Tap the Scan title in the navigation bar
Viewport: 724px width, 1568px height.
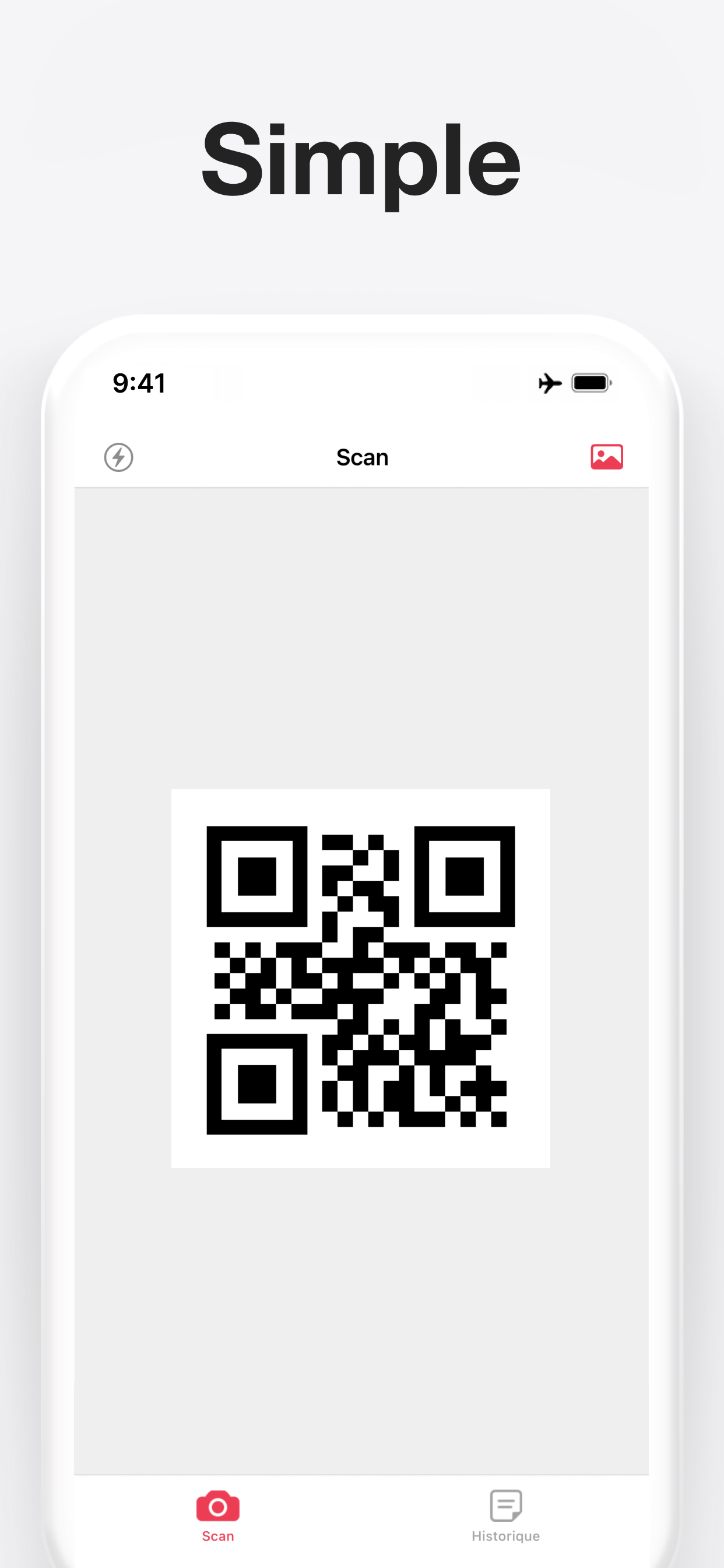pos(363,457)
